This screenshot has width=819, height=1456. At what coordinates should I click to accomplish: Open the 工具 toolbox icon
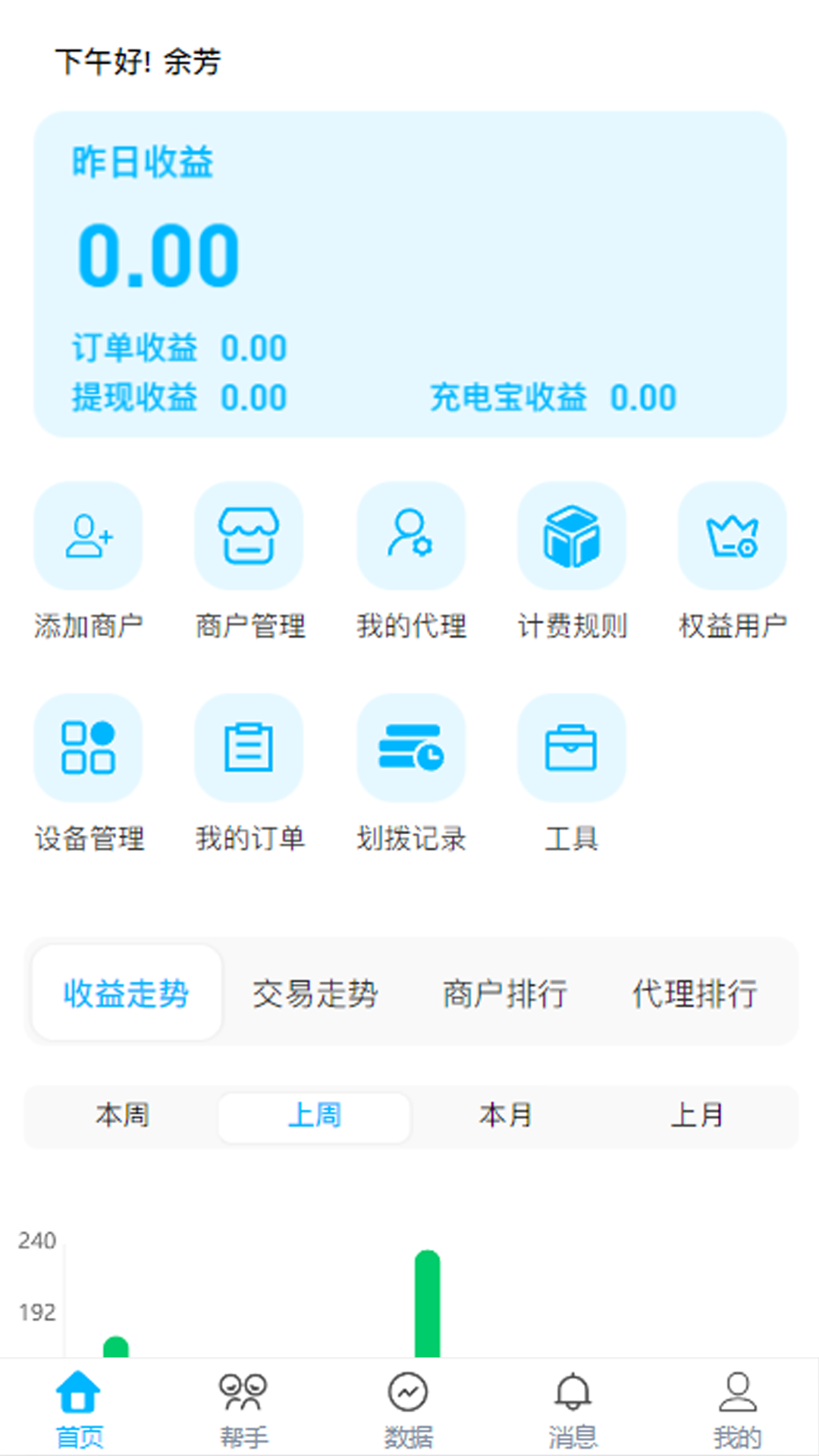click(572, 748)
